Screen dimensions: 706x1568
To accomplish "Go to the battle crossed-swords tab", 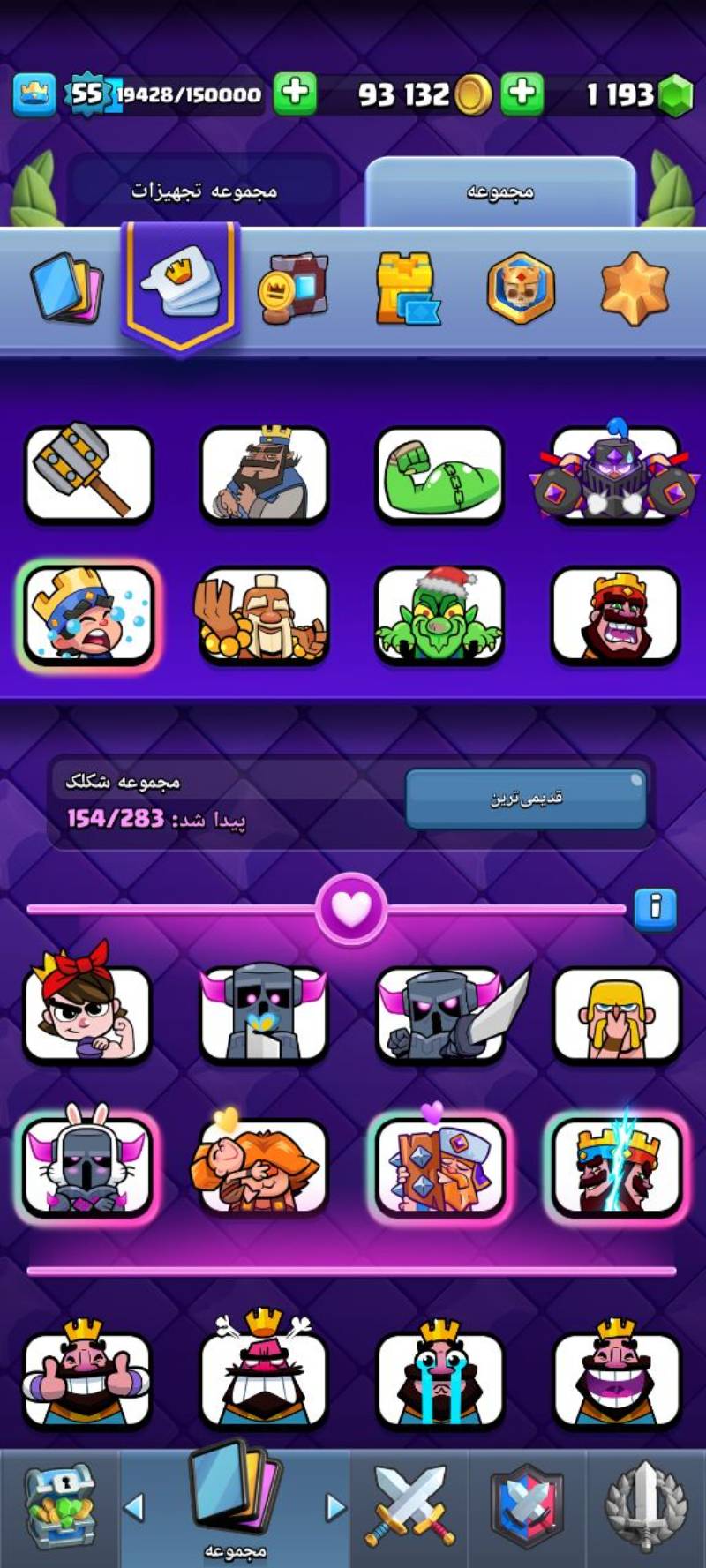I will coord(409,1507).
